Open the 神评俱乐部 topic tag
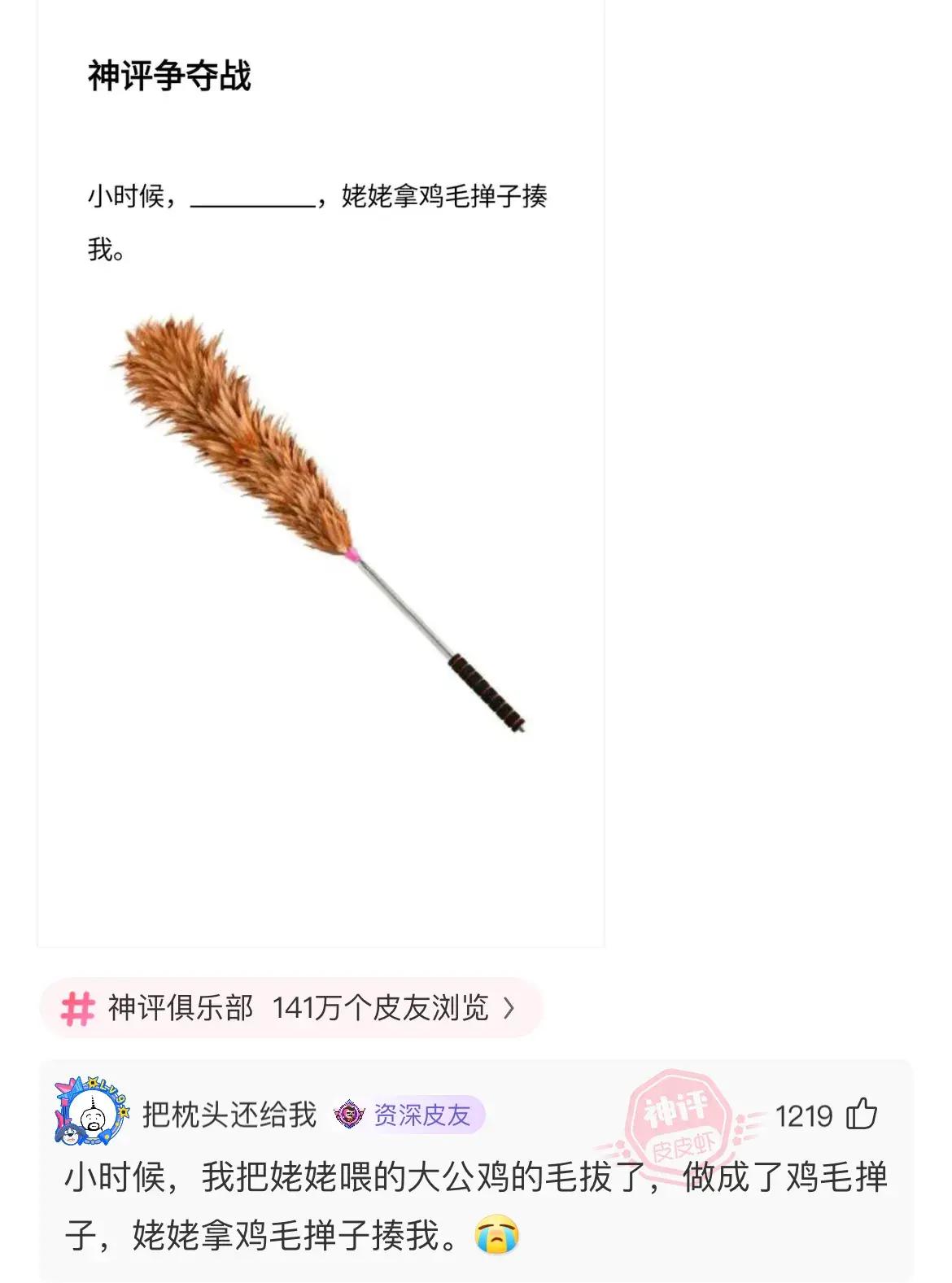Image resolution: width=952 pixels, height=1283 pixels. (290, 1008)
